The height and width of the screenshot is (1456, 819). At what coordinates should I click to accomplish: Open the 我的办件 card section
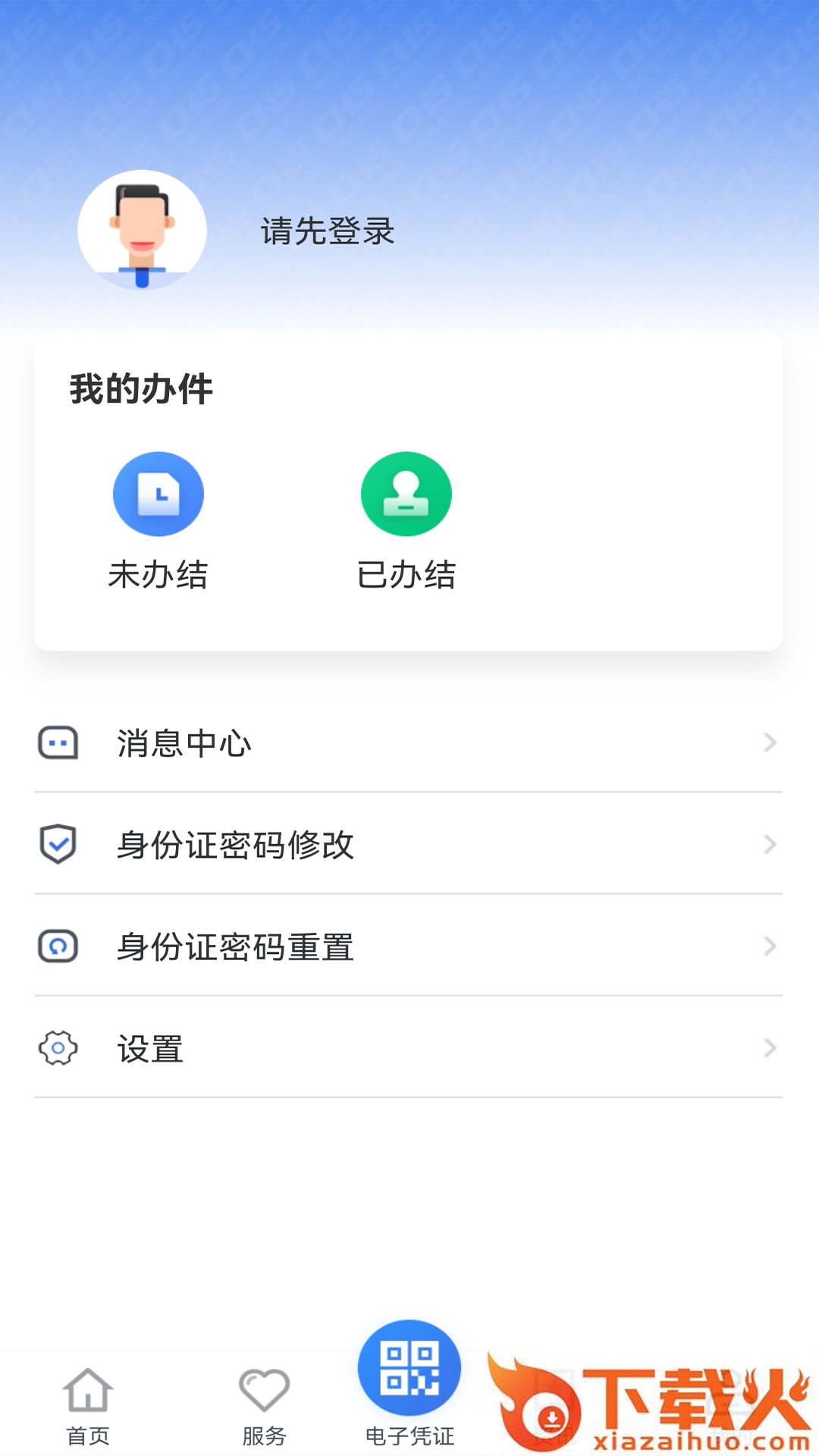click(x=140, y=388)
